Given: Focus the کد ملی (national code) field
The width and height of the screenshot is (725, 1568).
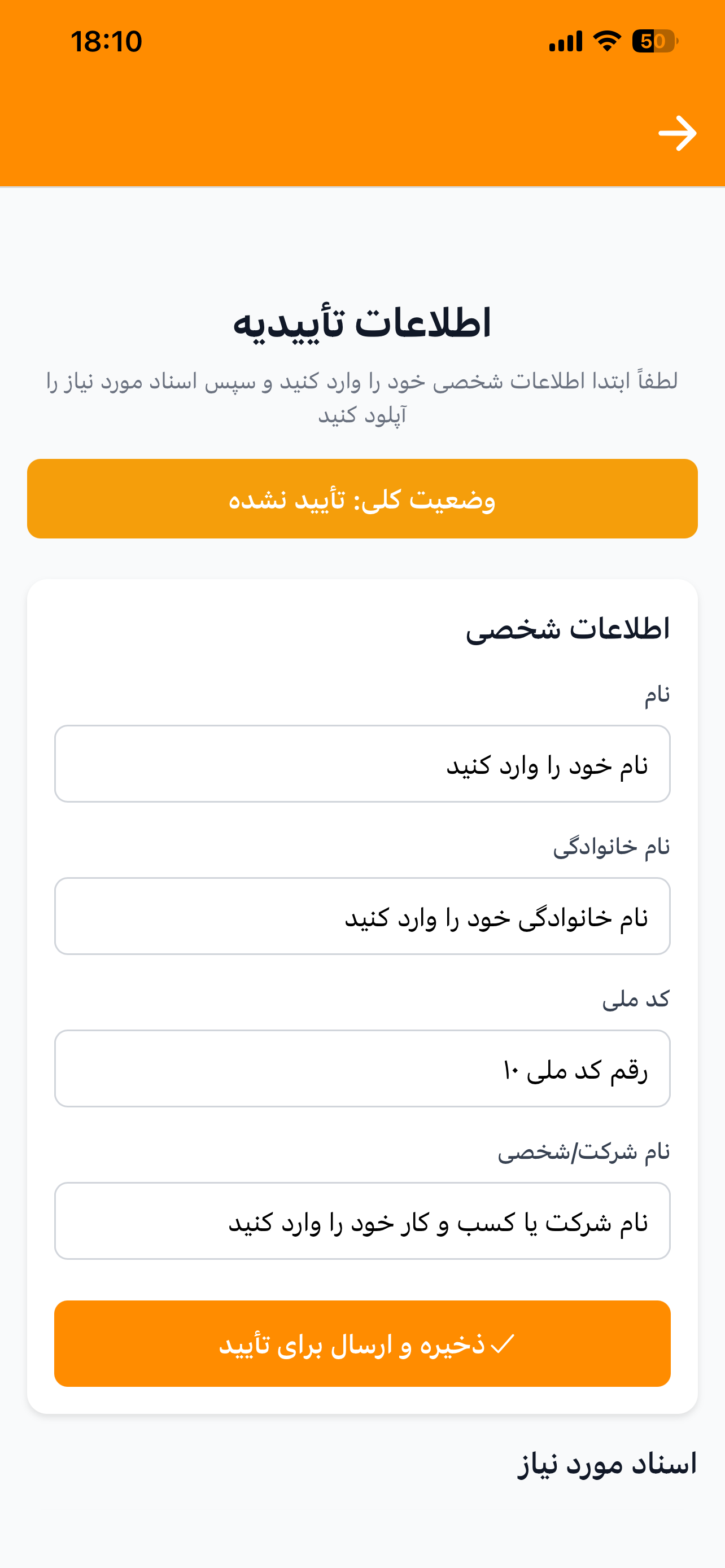Looking at the screenshot, I should [x=361, y=1068].
